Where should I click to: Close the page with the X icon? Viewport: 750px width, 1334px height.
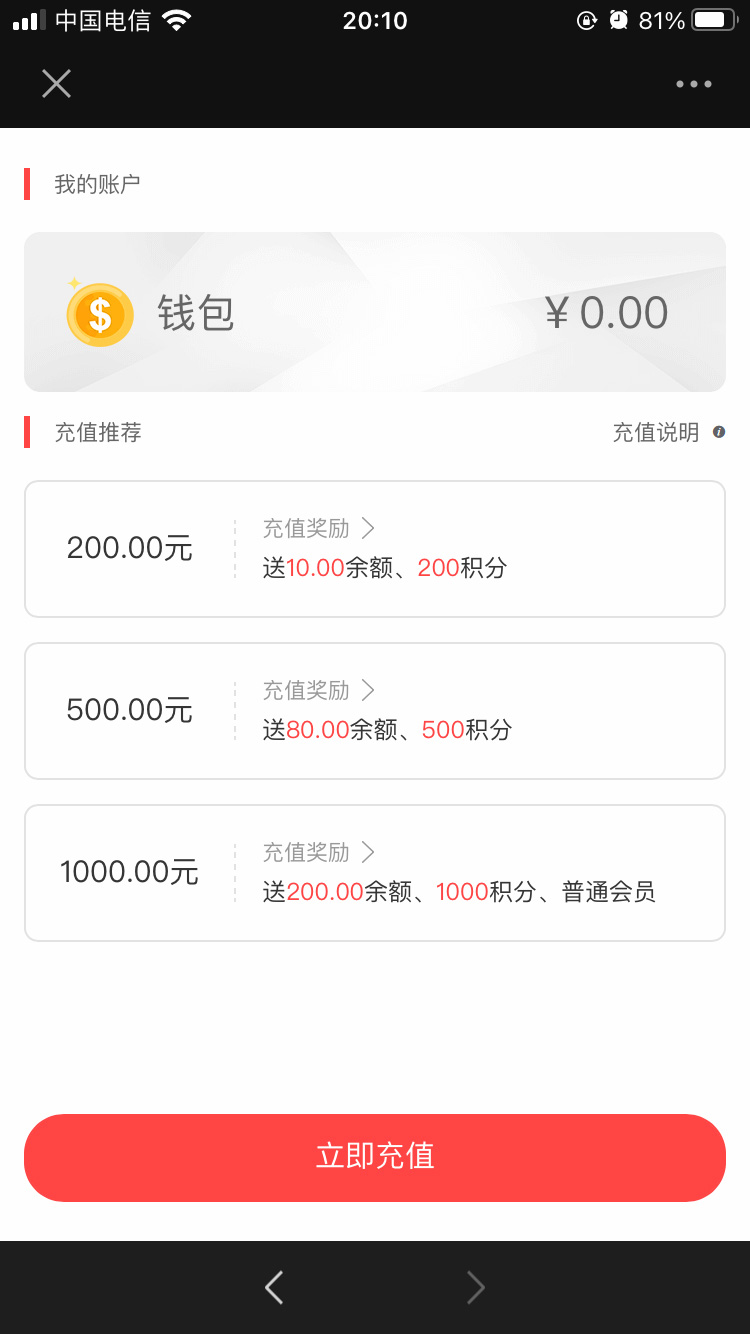point(57,84)
